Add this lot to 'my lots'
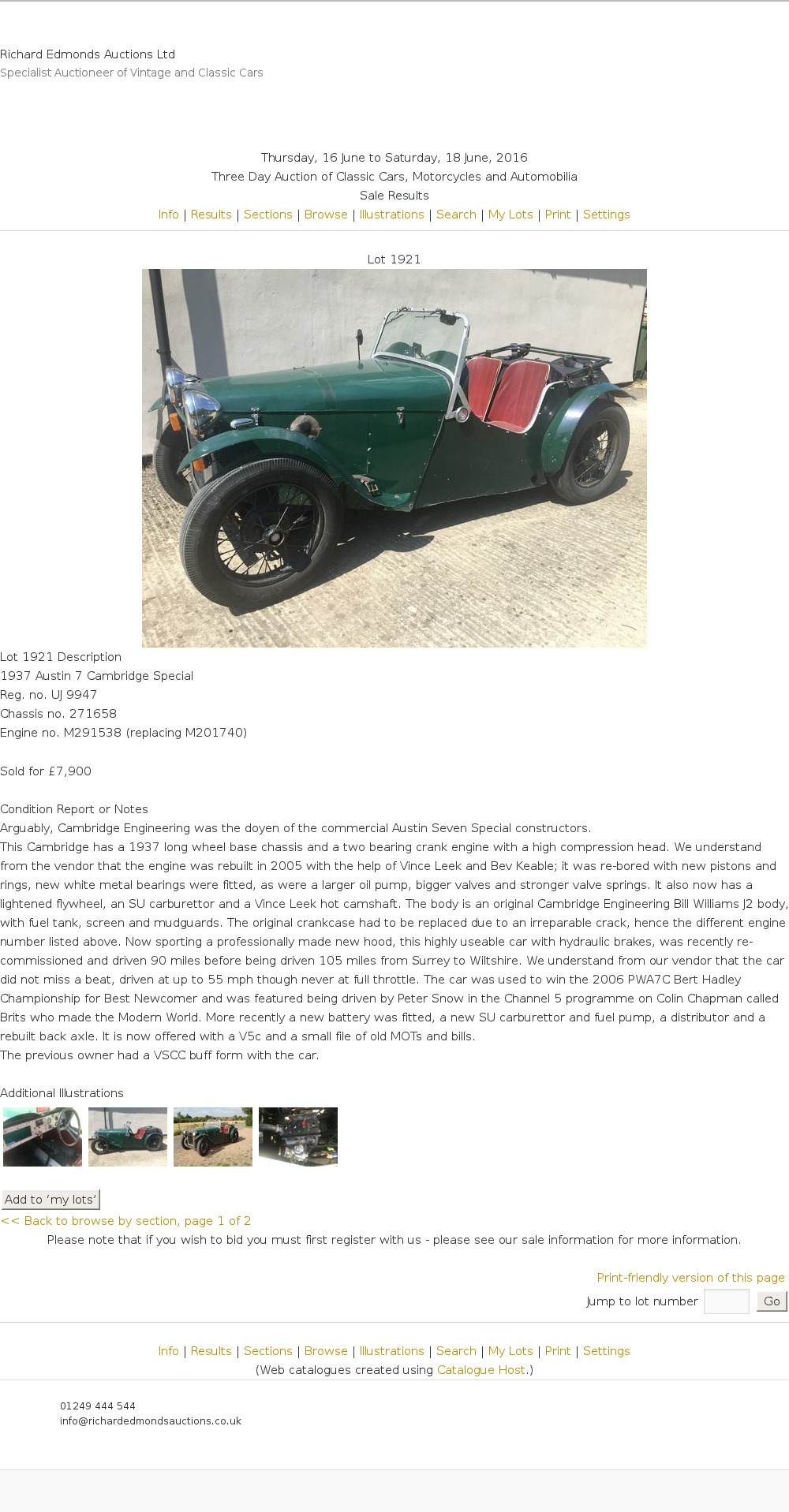This screenshot has height=1512, width=789. pos(50,1200)
